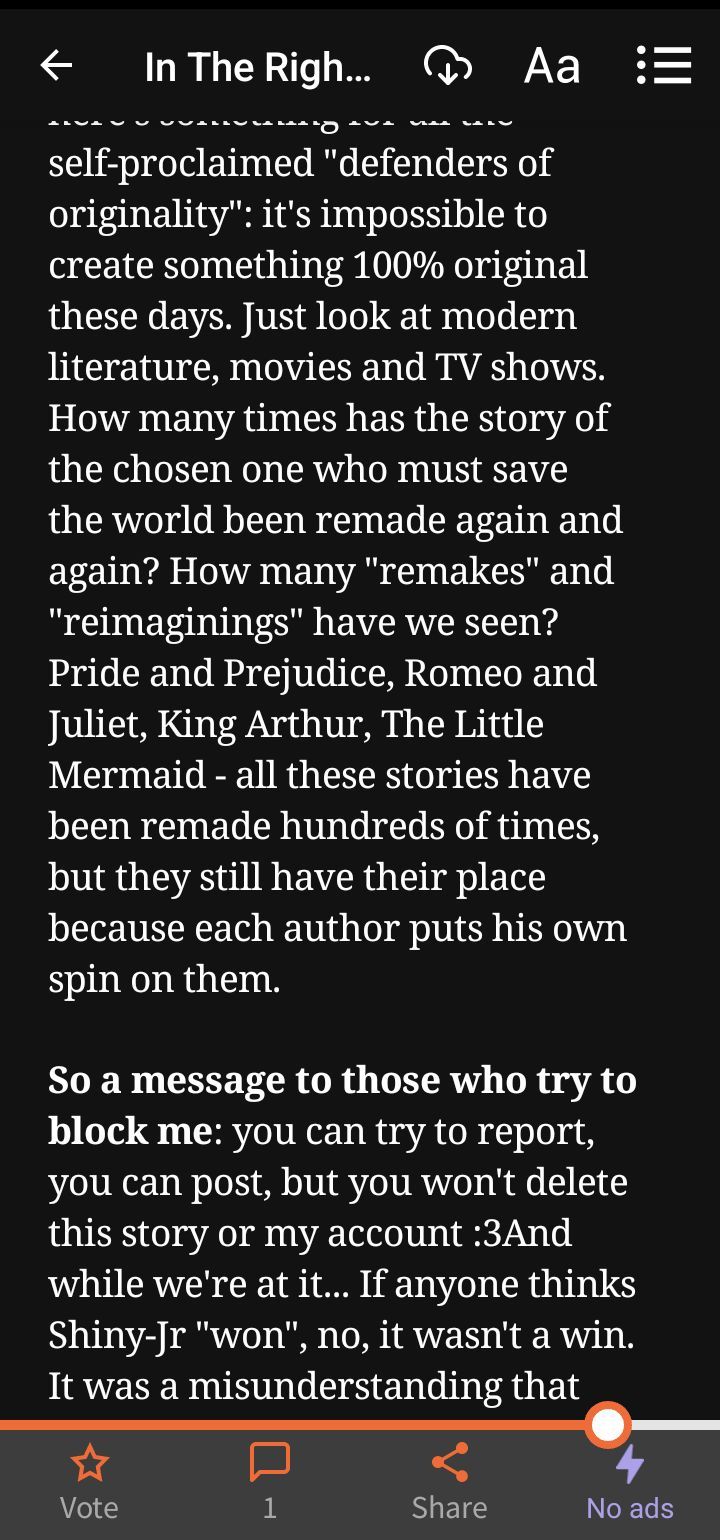Open the Aa font settings
Viewport: 720px width, 1540px height.
(x=552, y=66)
